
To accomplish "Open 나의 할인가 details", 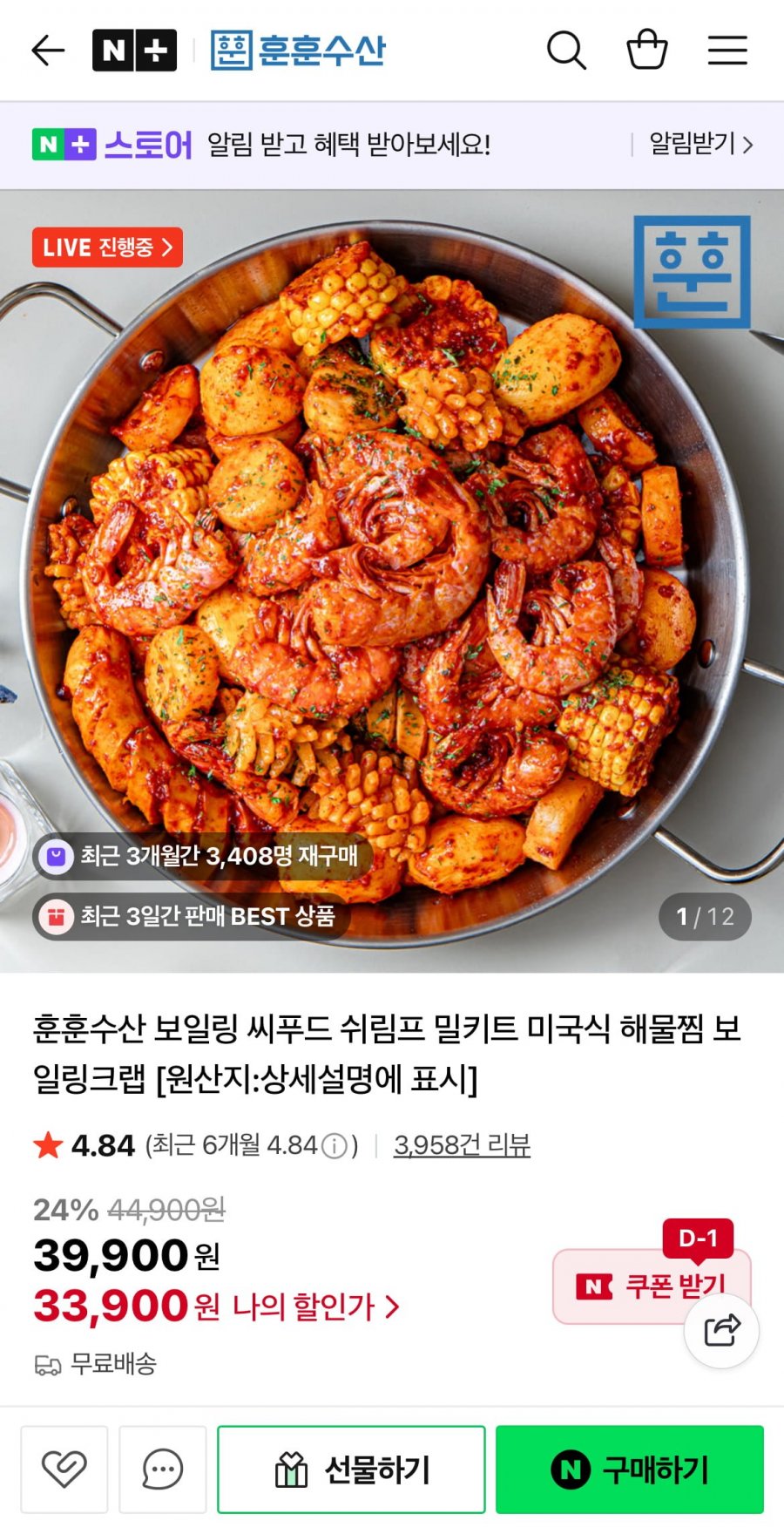I will coord(315,1307).
